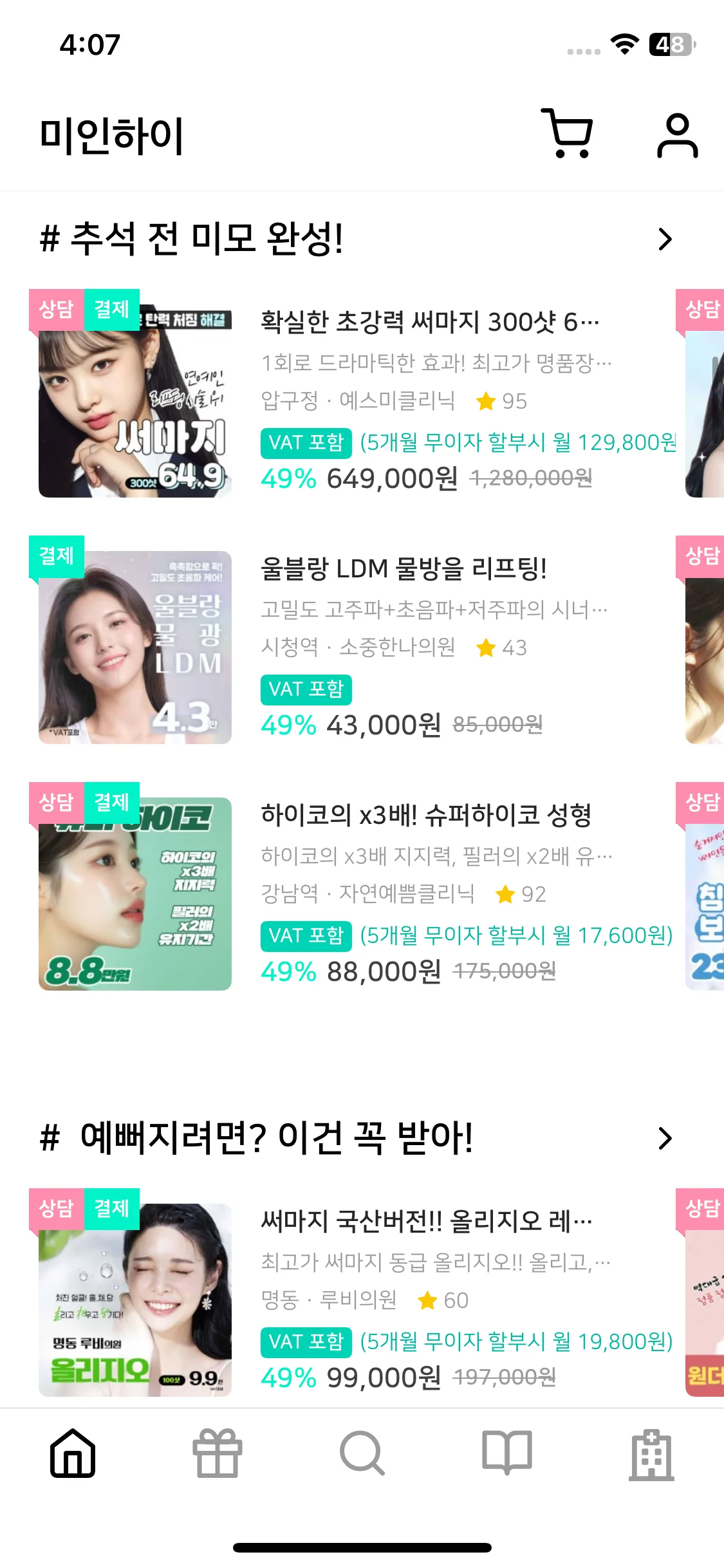The height and width of the screenshot is (1568, 724).
Task: Open the user profile icon
Action: (x=677, y=135)
